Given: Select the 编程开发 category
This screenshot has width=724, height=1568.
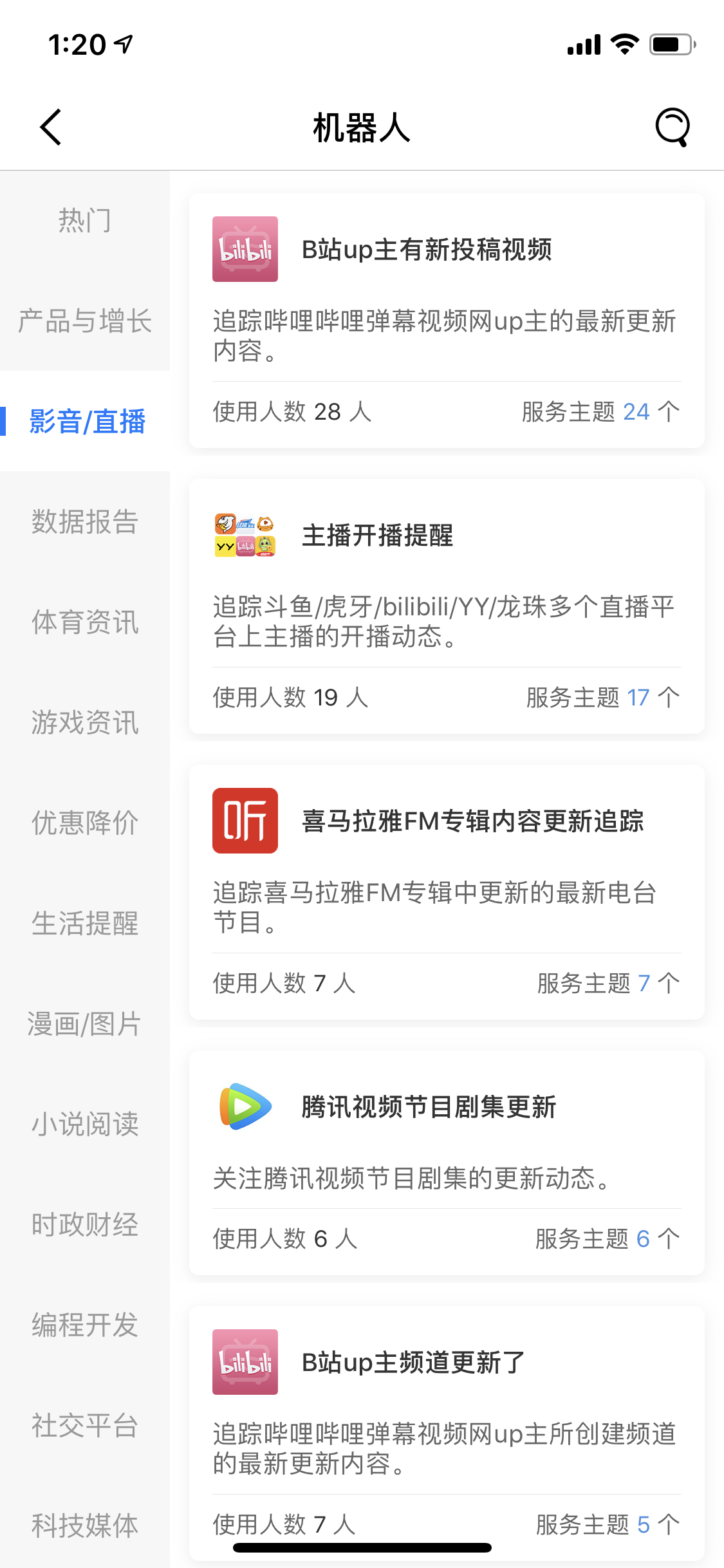Looking at the screenshot, I should point(85,1325).
